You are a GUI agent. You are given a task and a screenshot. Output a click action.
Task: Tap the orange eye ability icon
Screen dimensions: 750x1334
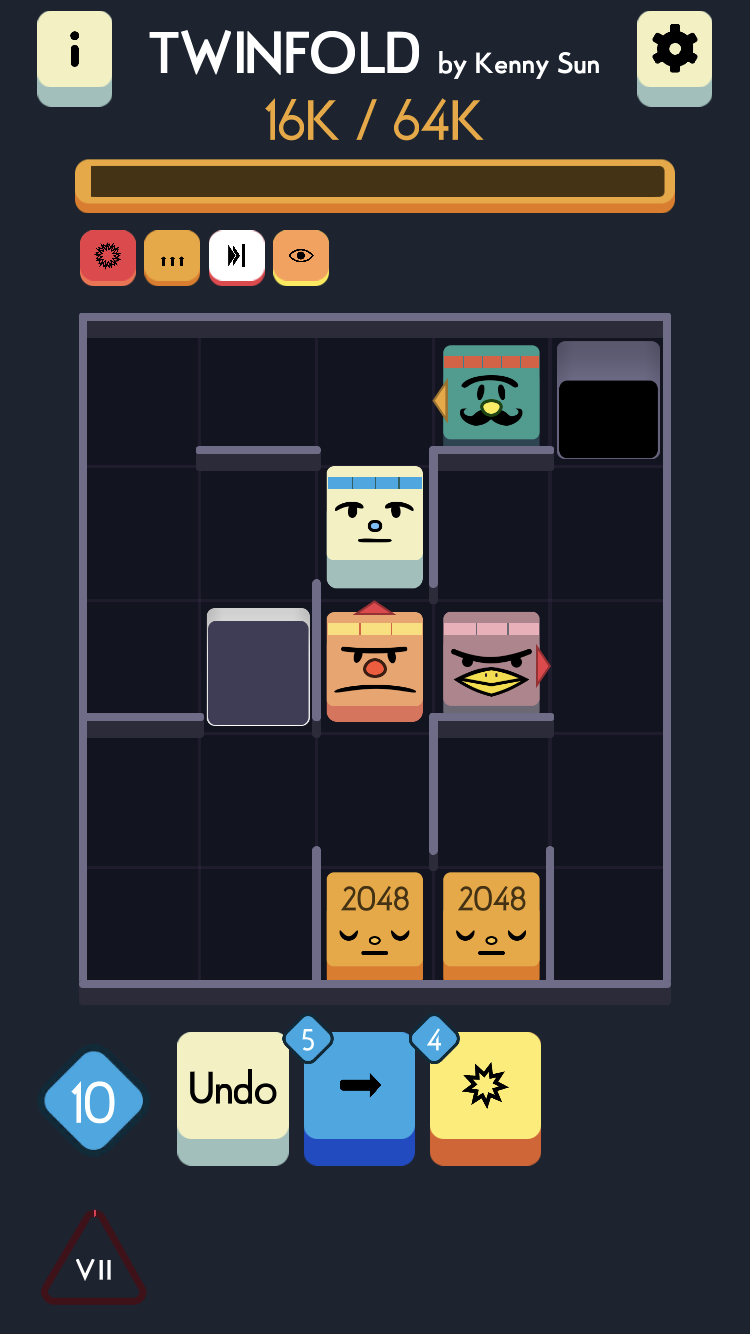click(301, 257)
